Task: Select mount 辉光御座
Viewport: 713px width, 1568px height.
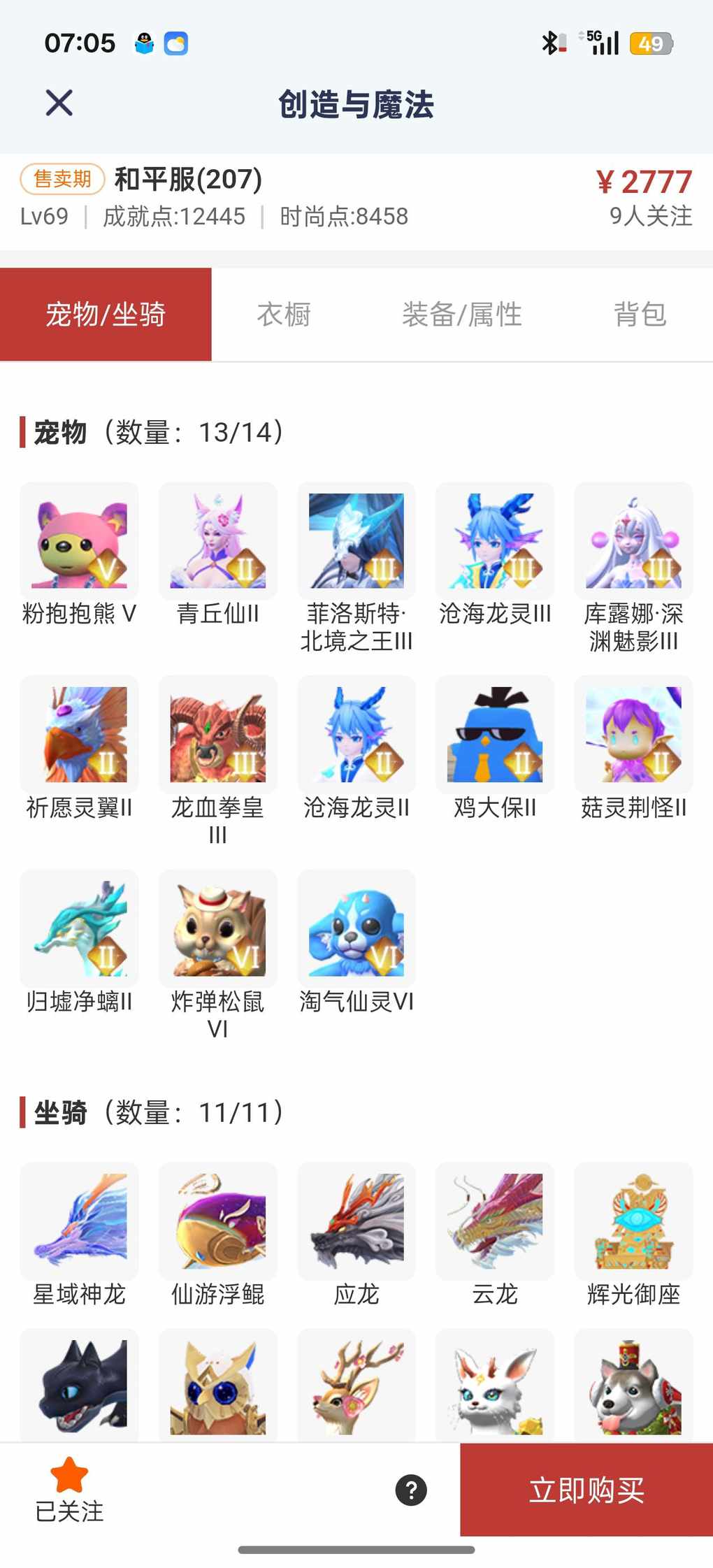Action: coord(633,1221)
